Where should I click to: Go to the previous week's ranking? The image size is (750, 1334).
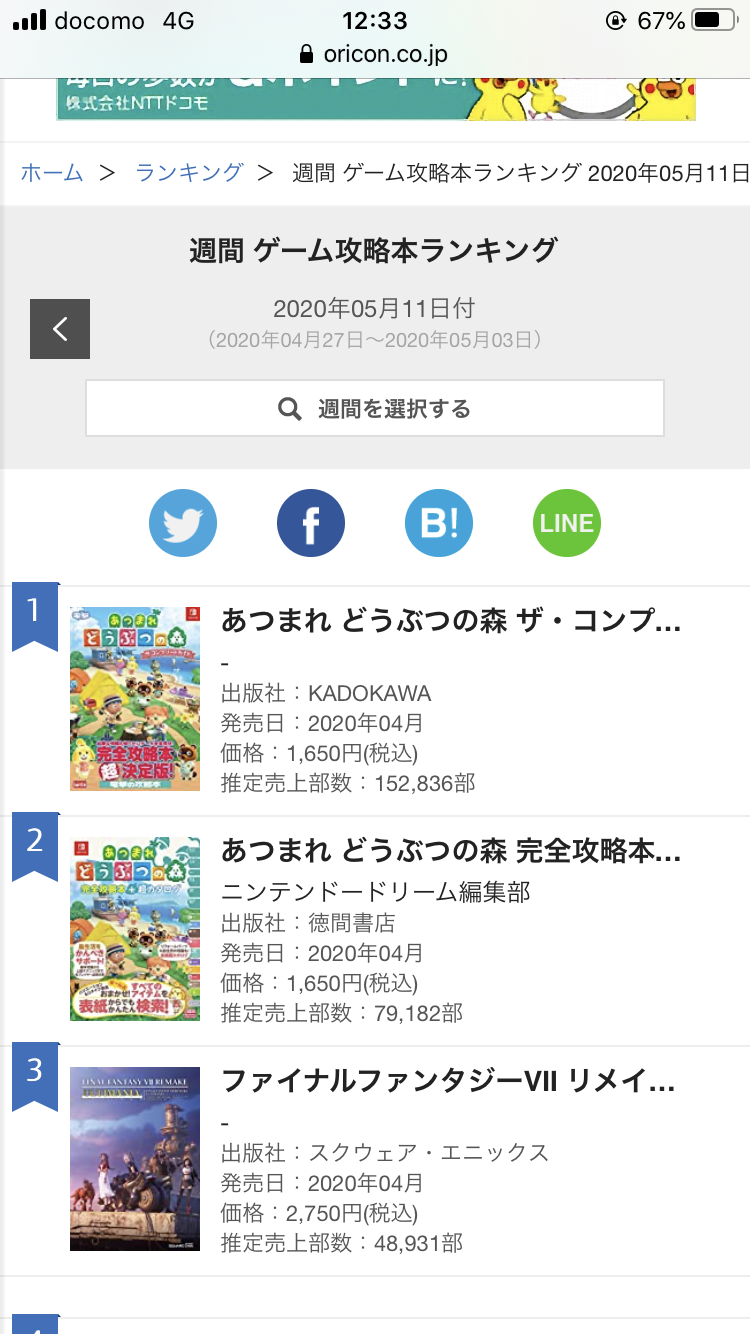click(x=60, y=328)
